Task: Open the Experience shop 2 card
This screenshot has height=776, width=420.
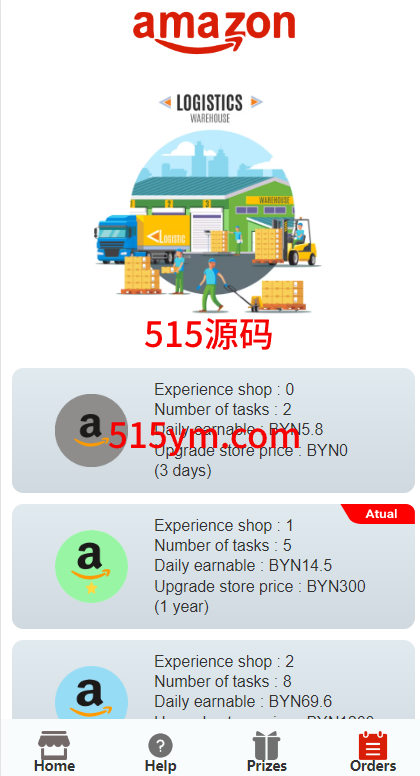Action: (213, 679)
